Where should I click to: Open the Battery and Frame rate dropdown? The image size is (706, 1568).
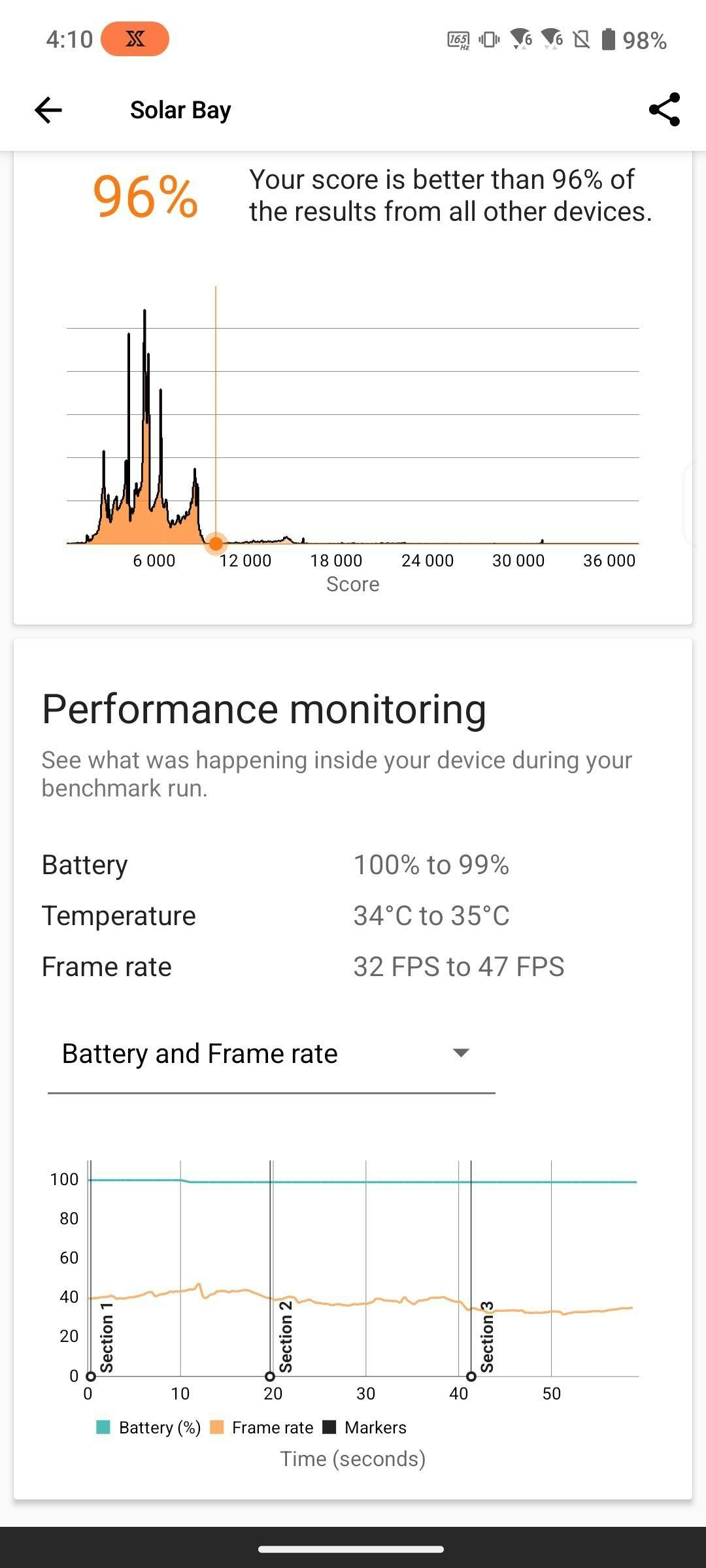pos(271,1054)
